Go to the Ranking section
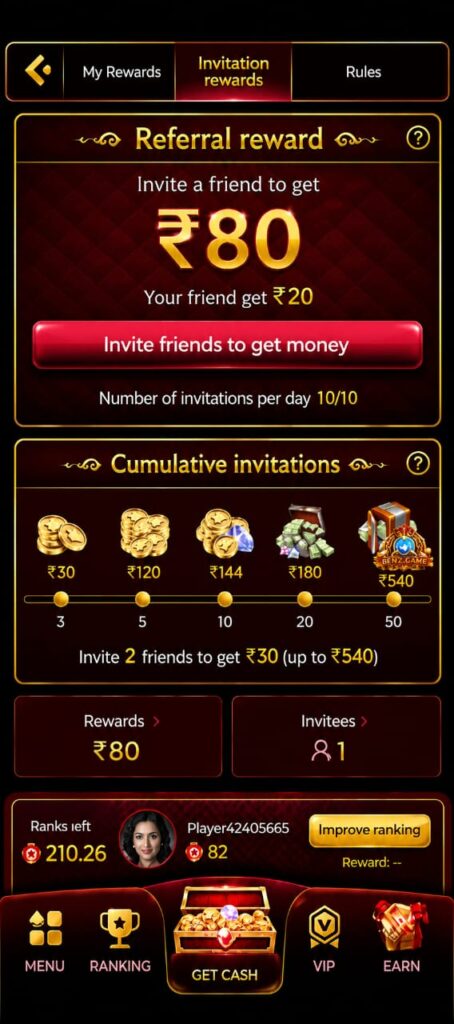The image size is (454, 1024). (120, 940)
